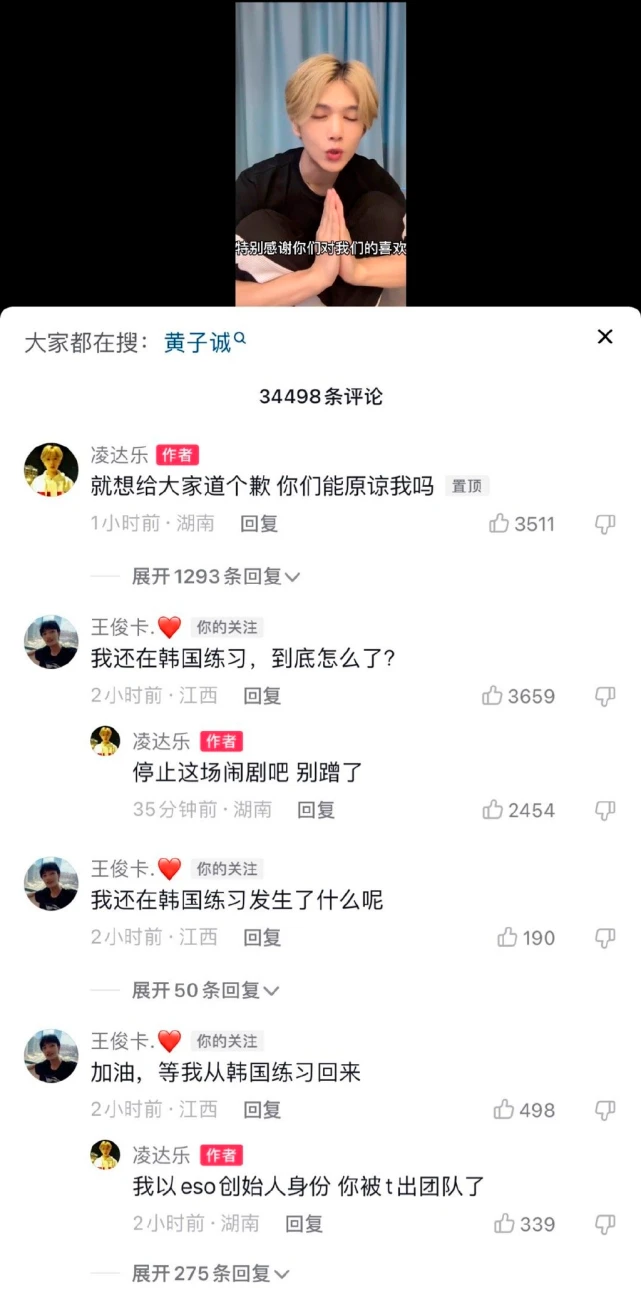Like the comment with 190 likes

click(x=507, y=938)
